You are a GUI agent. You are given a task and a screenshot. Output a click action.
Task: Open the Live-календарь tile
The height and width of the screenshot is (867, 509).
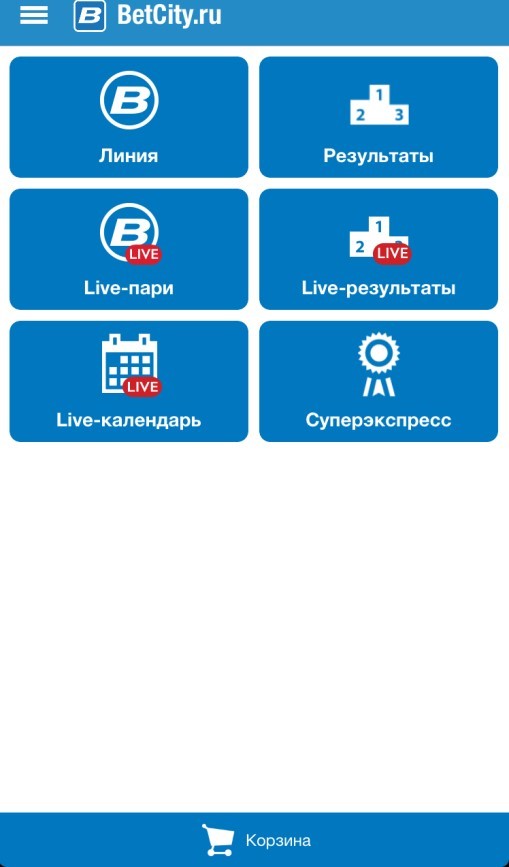pyautogui.click(x=129, y=382)
